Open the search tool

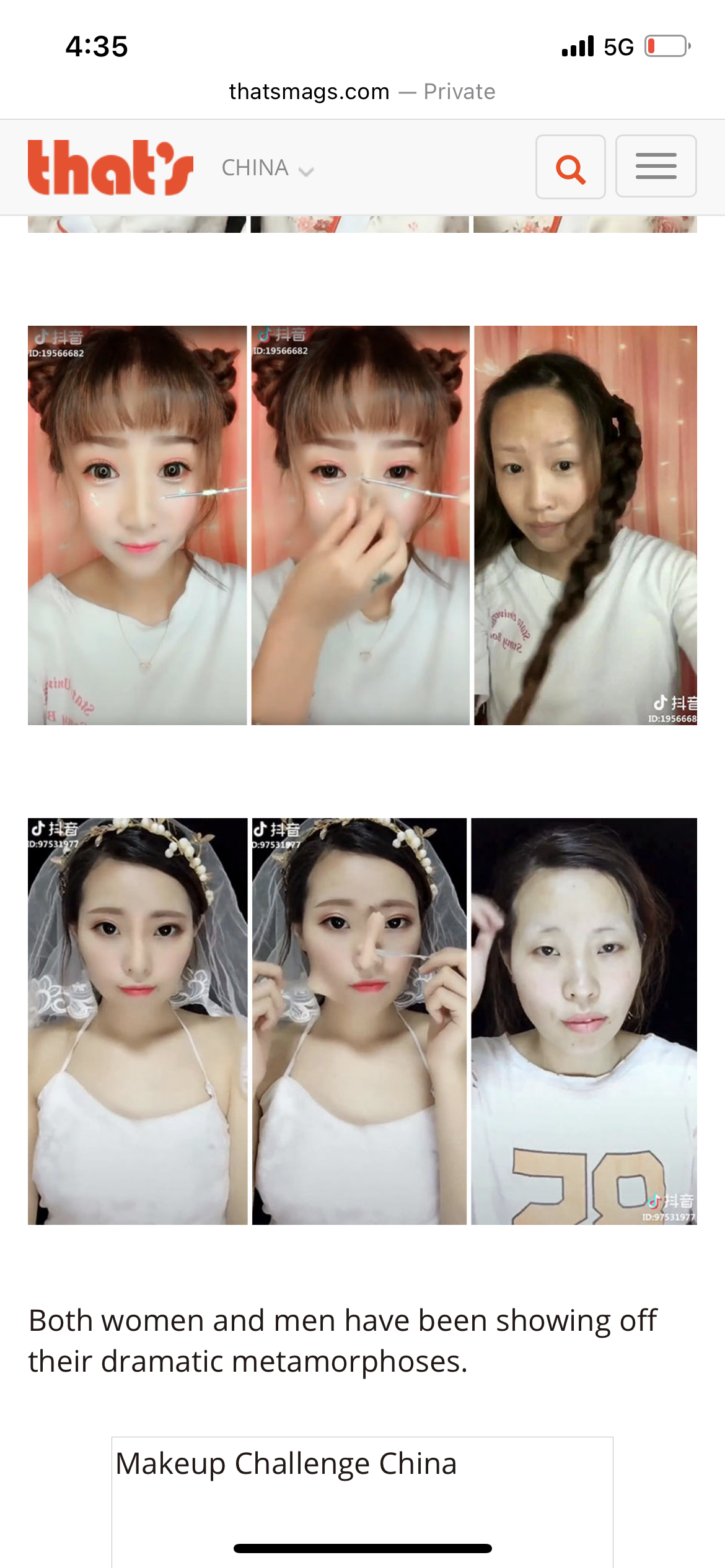point(570,166)
